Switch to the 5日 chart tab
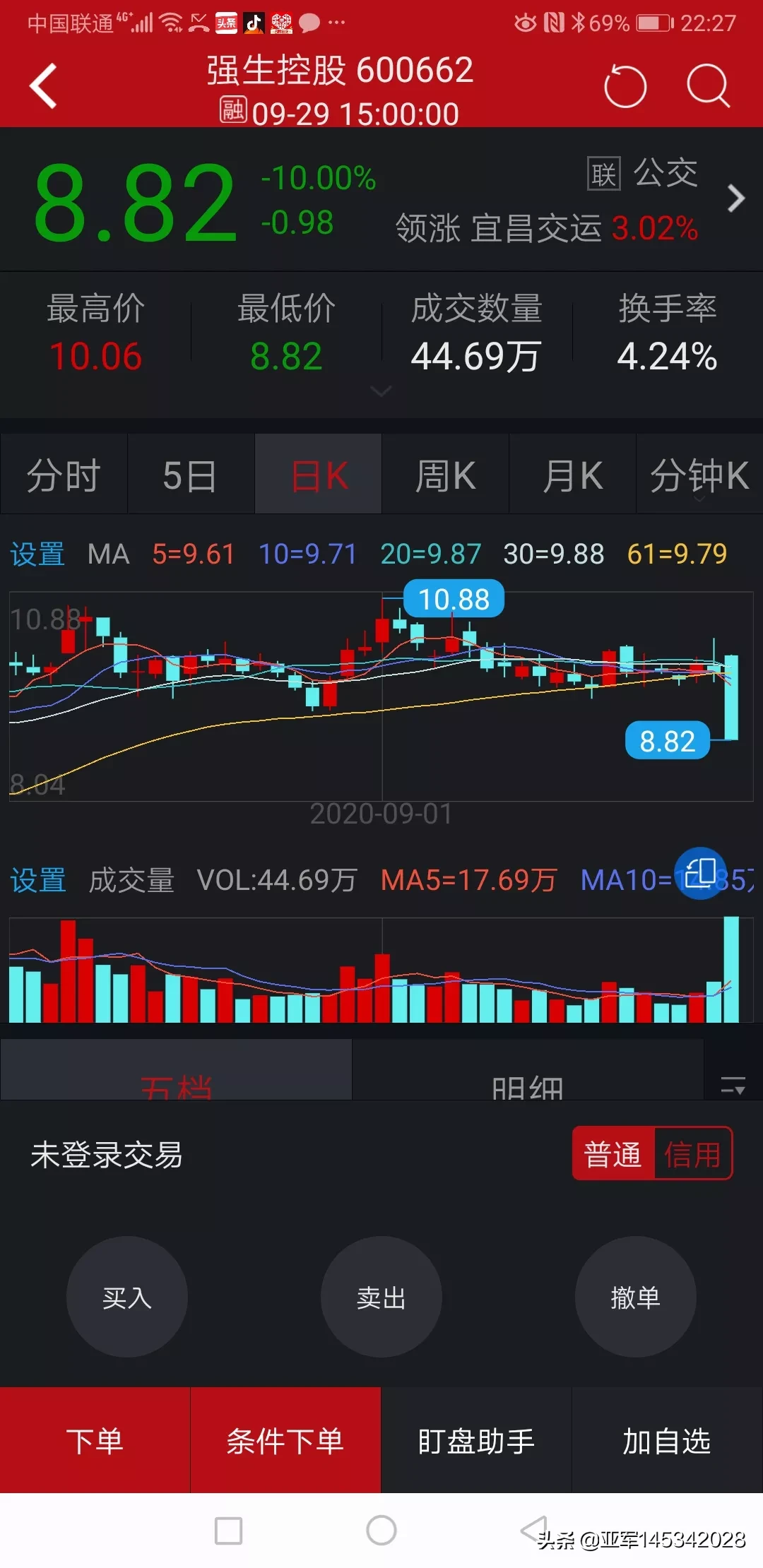The height and width of the screenshot is (1568, 763). (x=190, y=475)
